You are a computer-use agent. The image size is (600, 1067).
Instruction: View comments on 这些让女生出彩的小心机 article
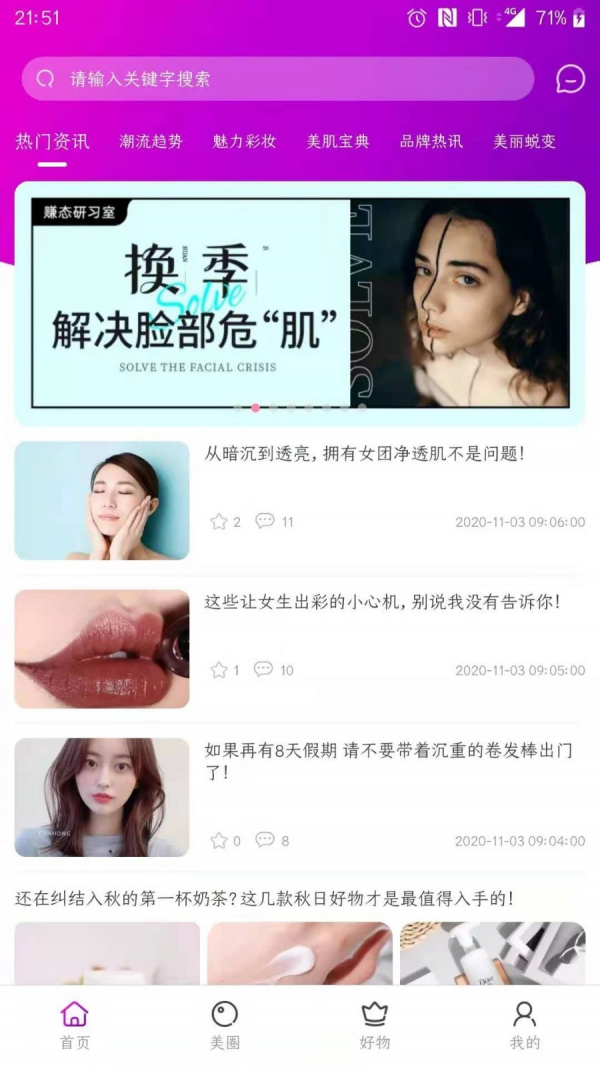(264, 669)
